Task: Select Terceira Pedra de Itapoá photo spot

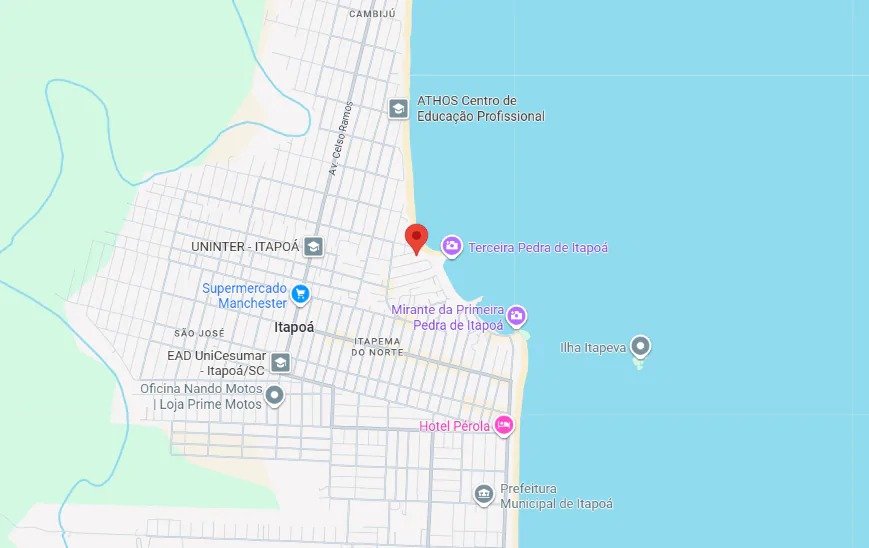Action: click(452, 246)
